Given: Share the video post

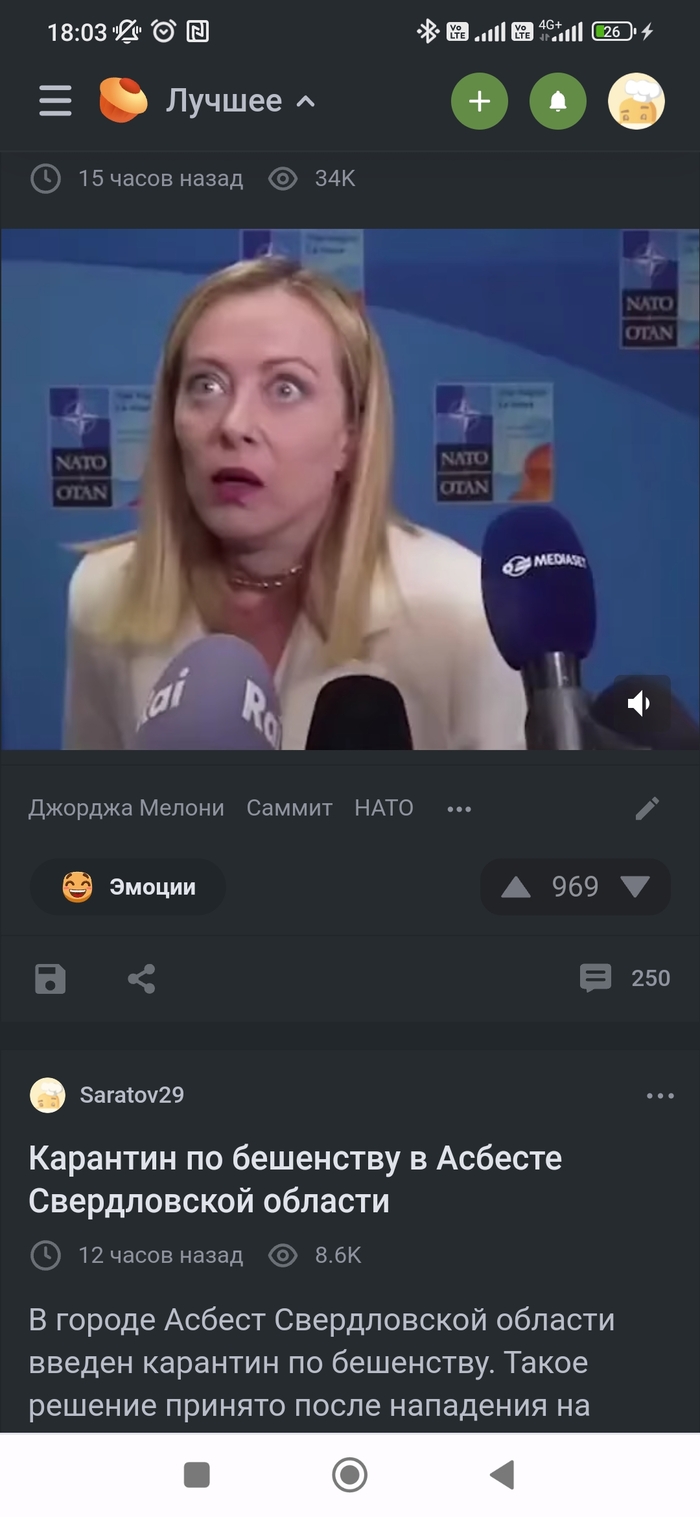Looking at the screenshot, I should (x=142, y=978).
